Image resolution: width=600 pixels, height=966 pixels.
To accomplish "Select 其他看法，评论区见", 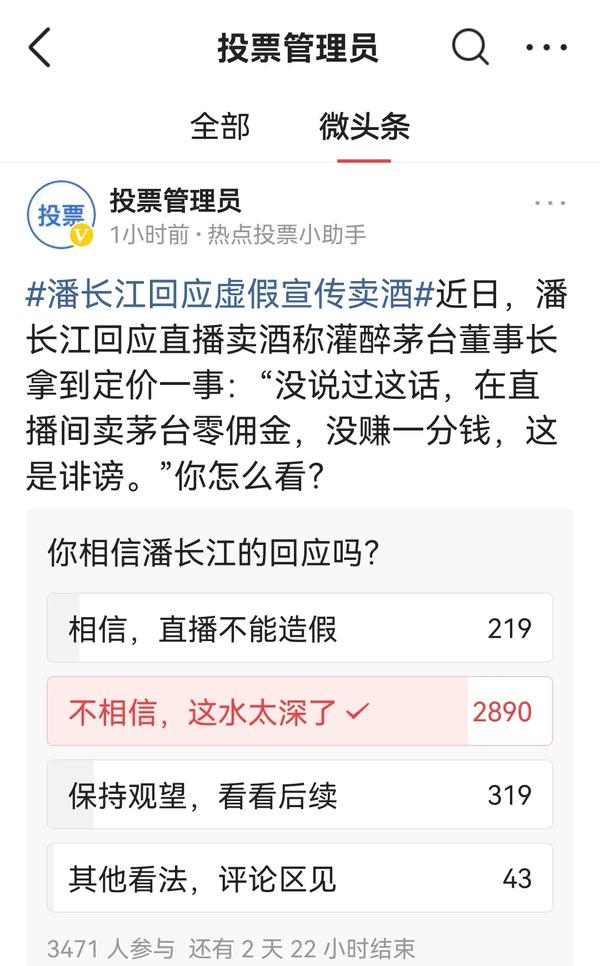I will pos(299,878).
